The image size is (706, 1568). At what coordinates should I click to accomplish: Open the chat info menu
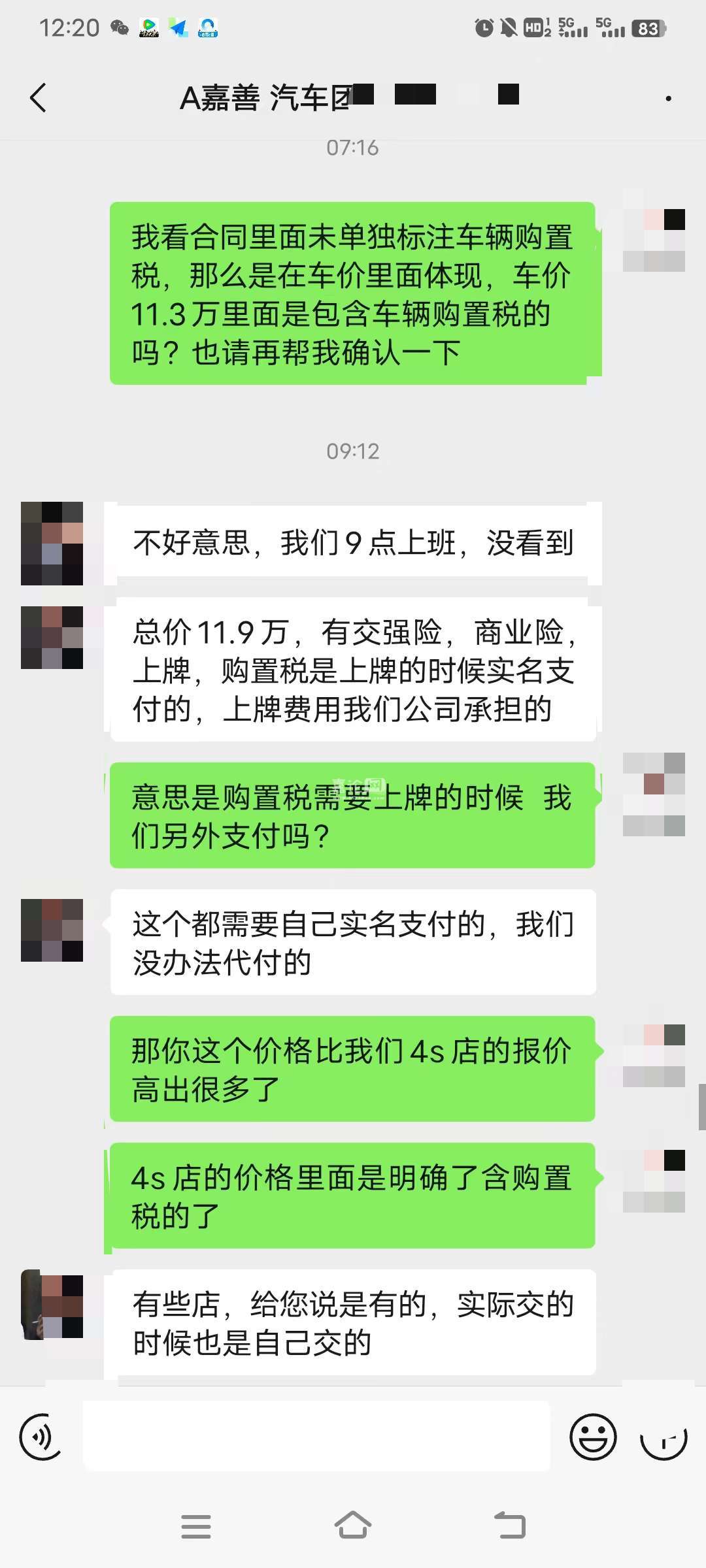(x=668, y=99)
